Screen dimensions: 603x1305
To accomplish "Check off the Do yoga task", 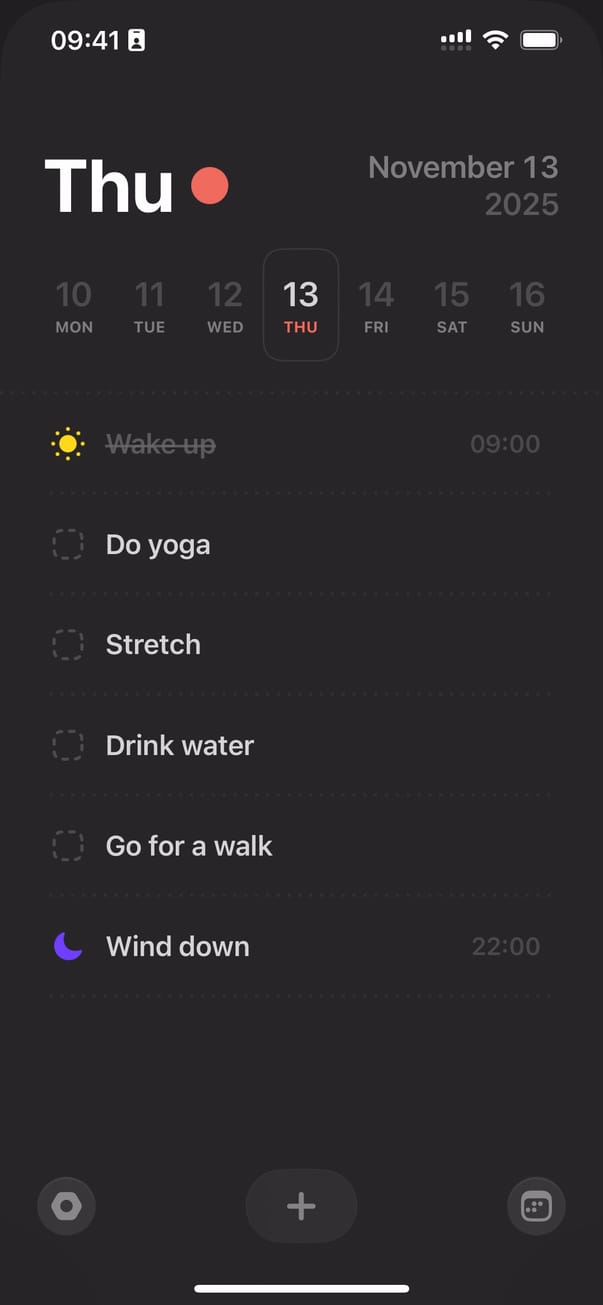I will 67,545.
